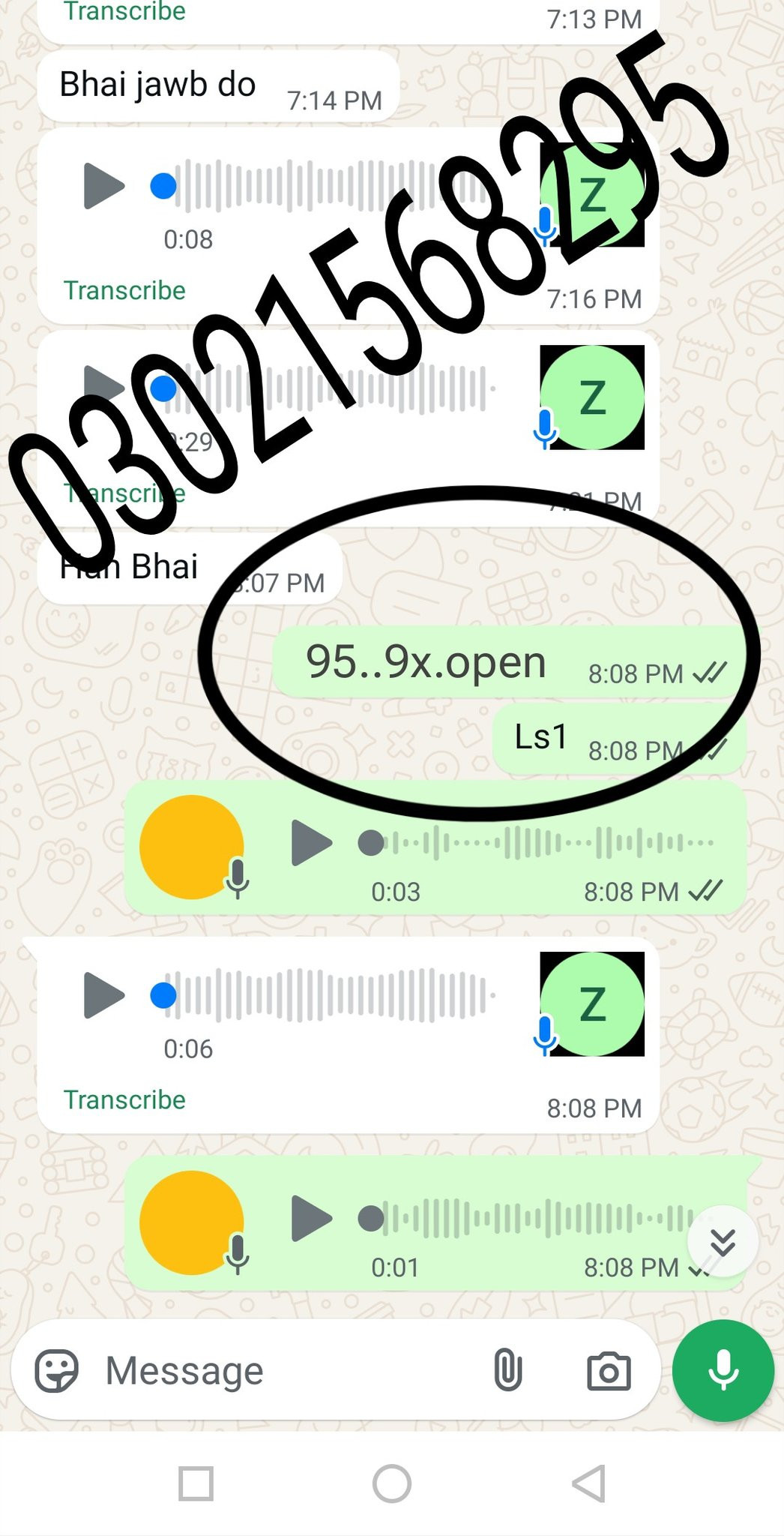This screenshot has width=784, height=1536.
Task: Transcribe the 7:16 PM voice message
Action: pos(124,291)
